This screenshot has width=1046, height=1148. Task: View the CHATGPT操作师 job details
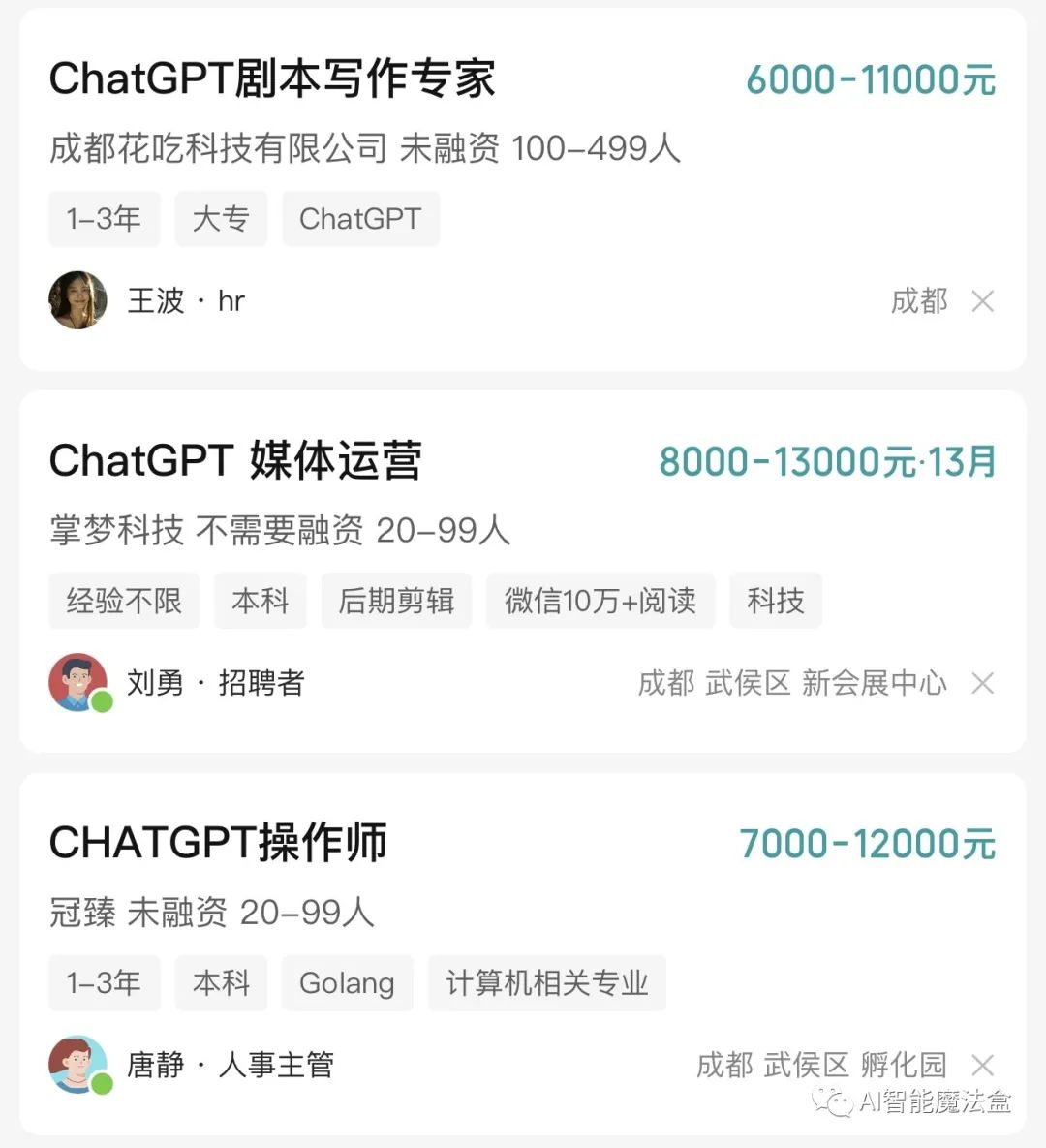tap(219, 843)
